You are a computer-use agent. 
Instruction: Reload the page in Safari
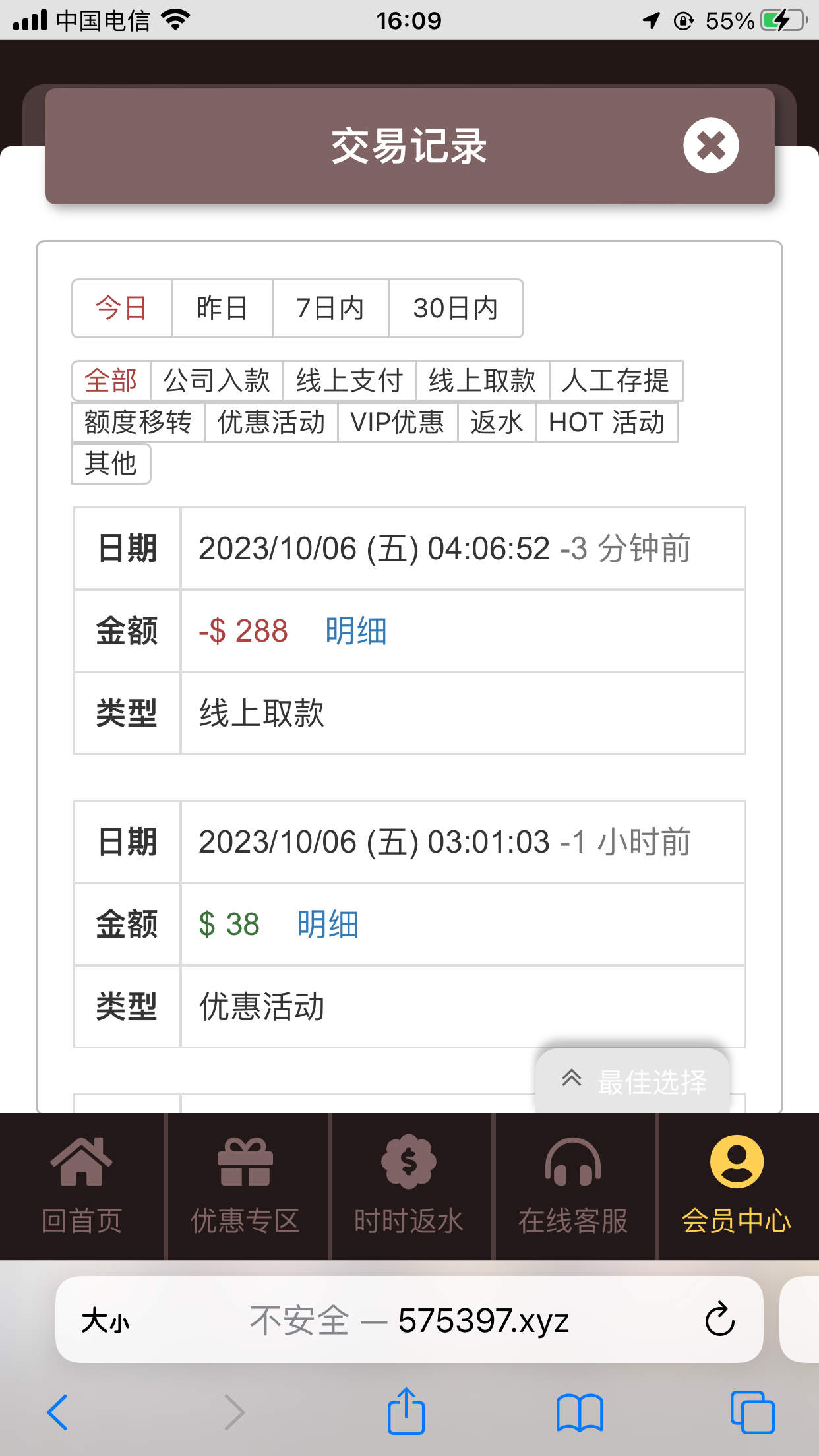point(719,1319)
